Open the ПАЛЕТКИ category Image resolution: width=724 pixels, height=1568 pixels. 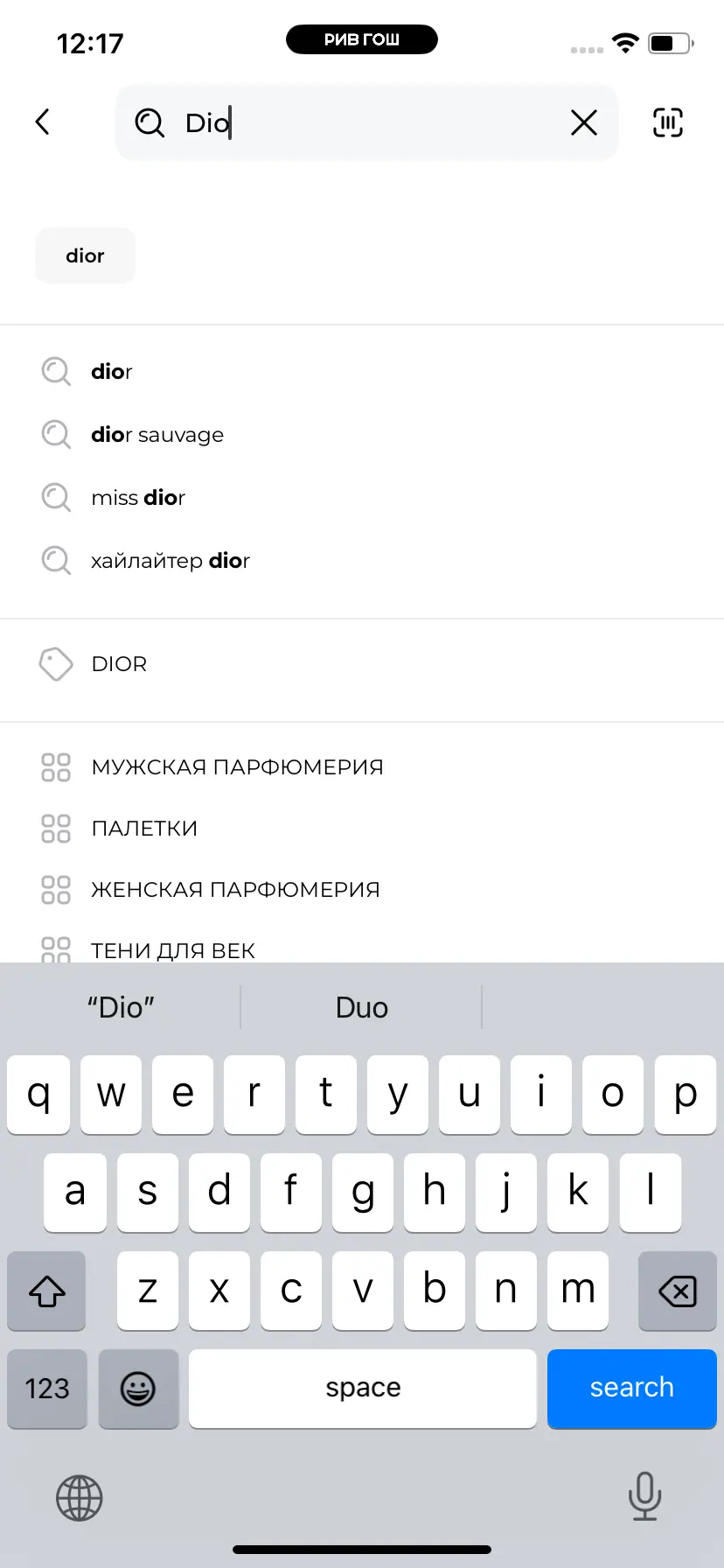[x=144, y=829]
